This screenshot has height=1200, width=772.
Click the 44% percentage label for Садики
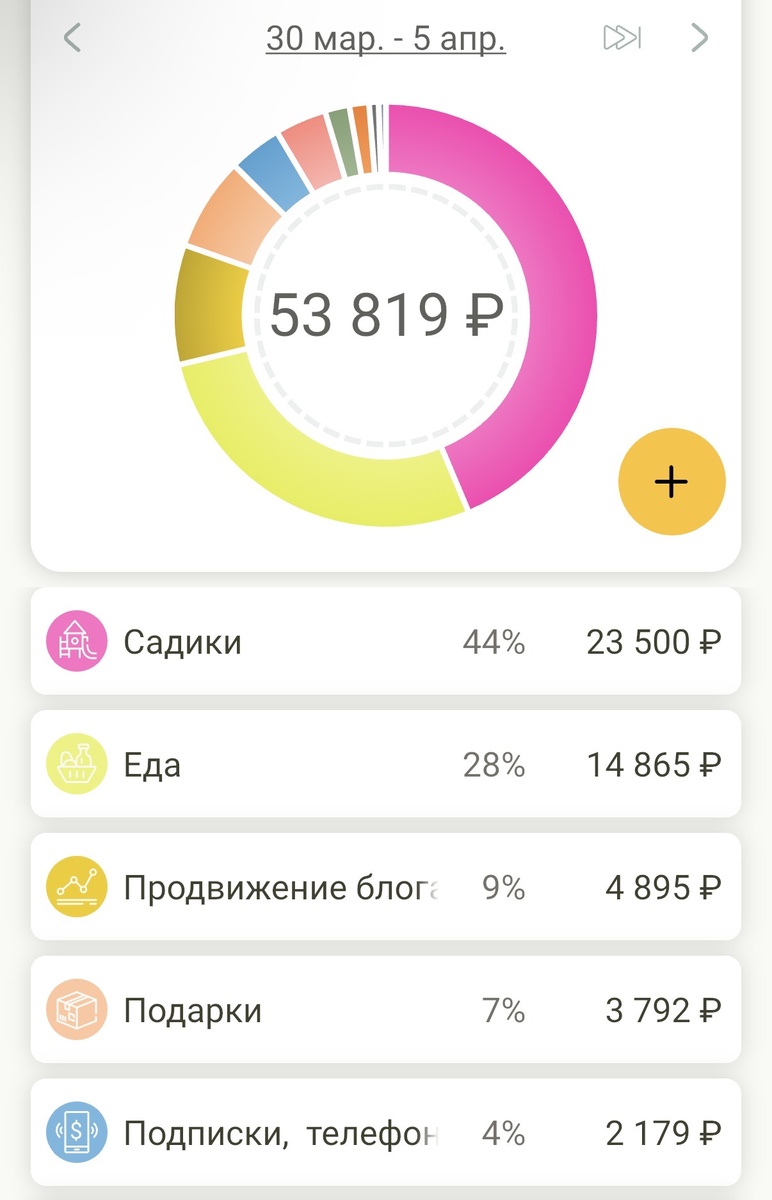496,642
